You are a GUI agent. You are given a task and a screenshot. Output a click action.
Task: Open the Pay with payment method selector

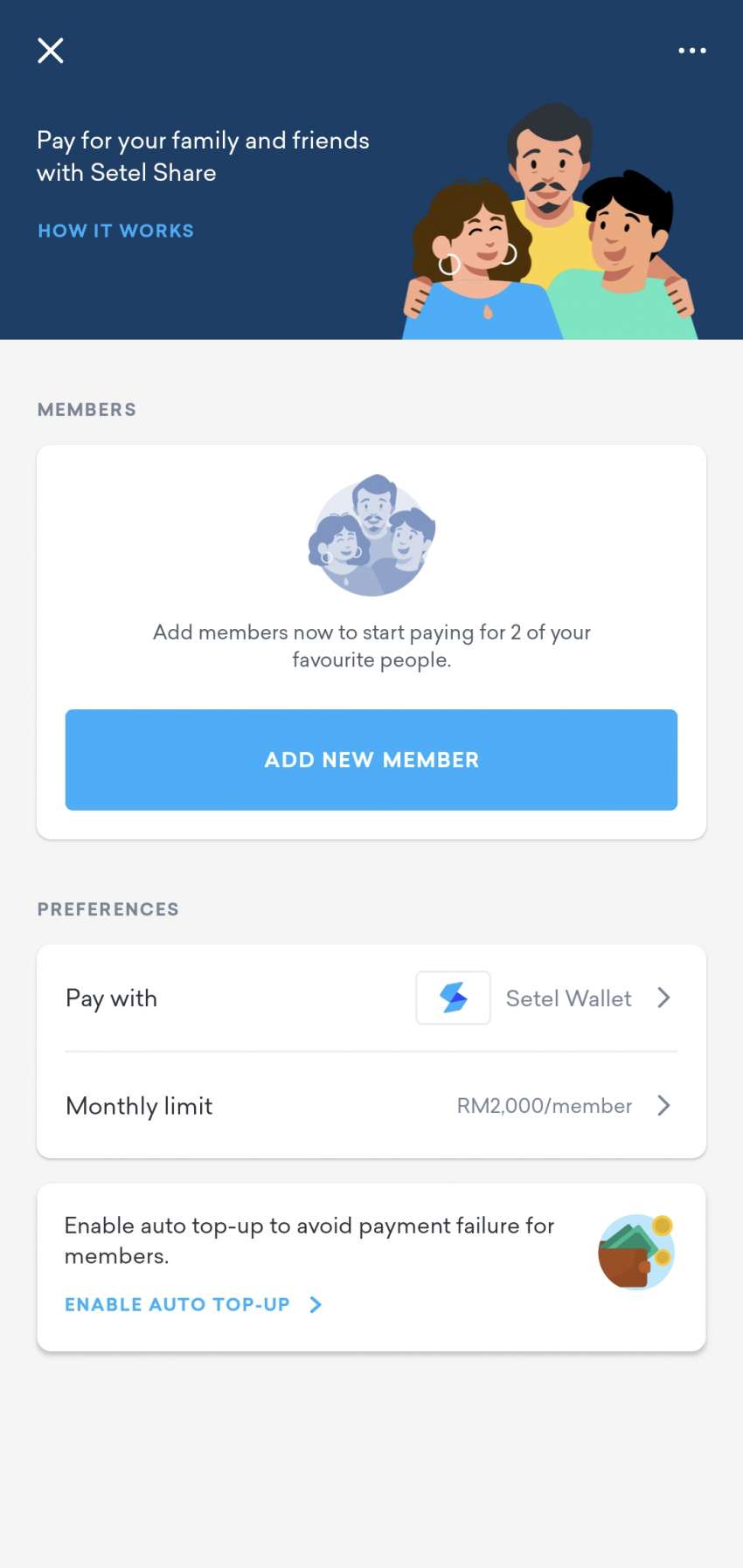568,998
